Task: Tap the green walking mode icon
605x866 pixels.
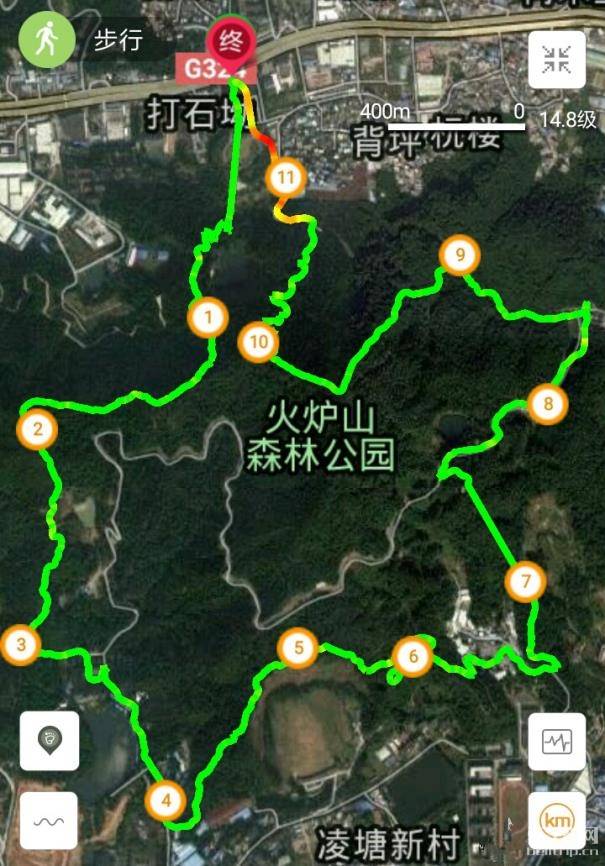Action: click(x=41, y=41)
